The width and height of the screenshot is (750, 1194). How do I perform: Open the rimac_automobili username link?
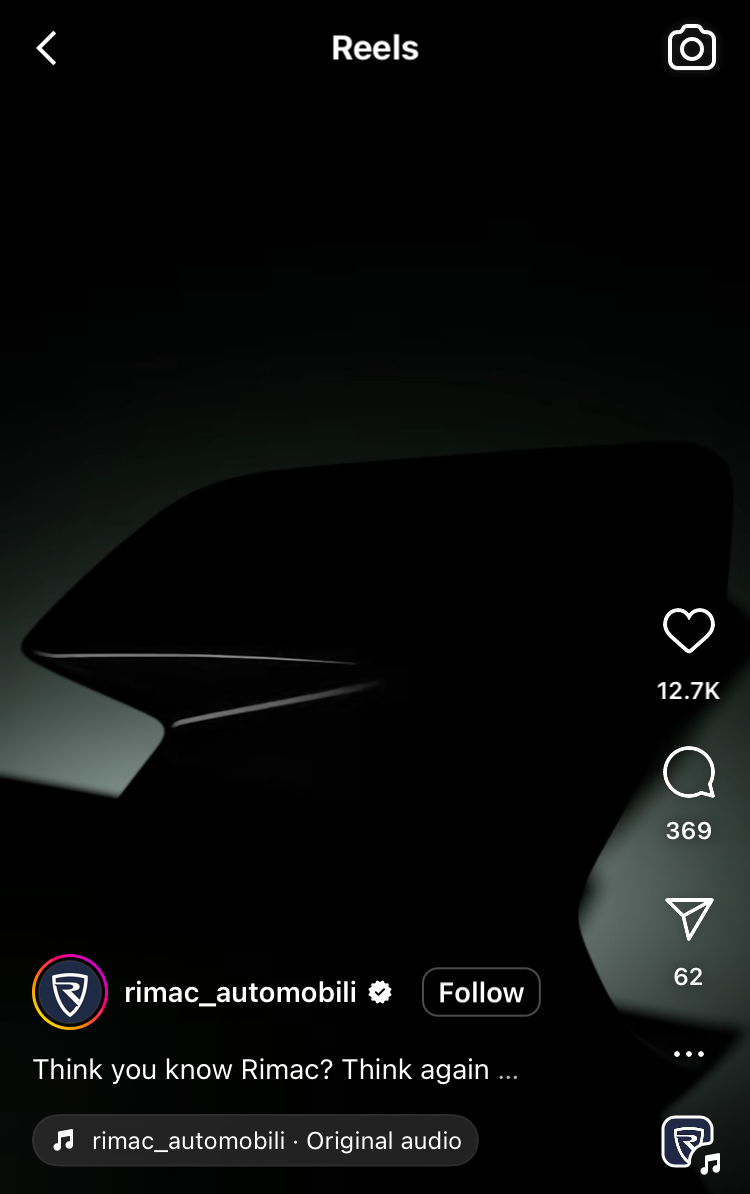[240, 992]
